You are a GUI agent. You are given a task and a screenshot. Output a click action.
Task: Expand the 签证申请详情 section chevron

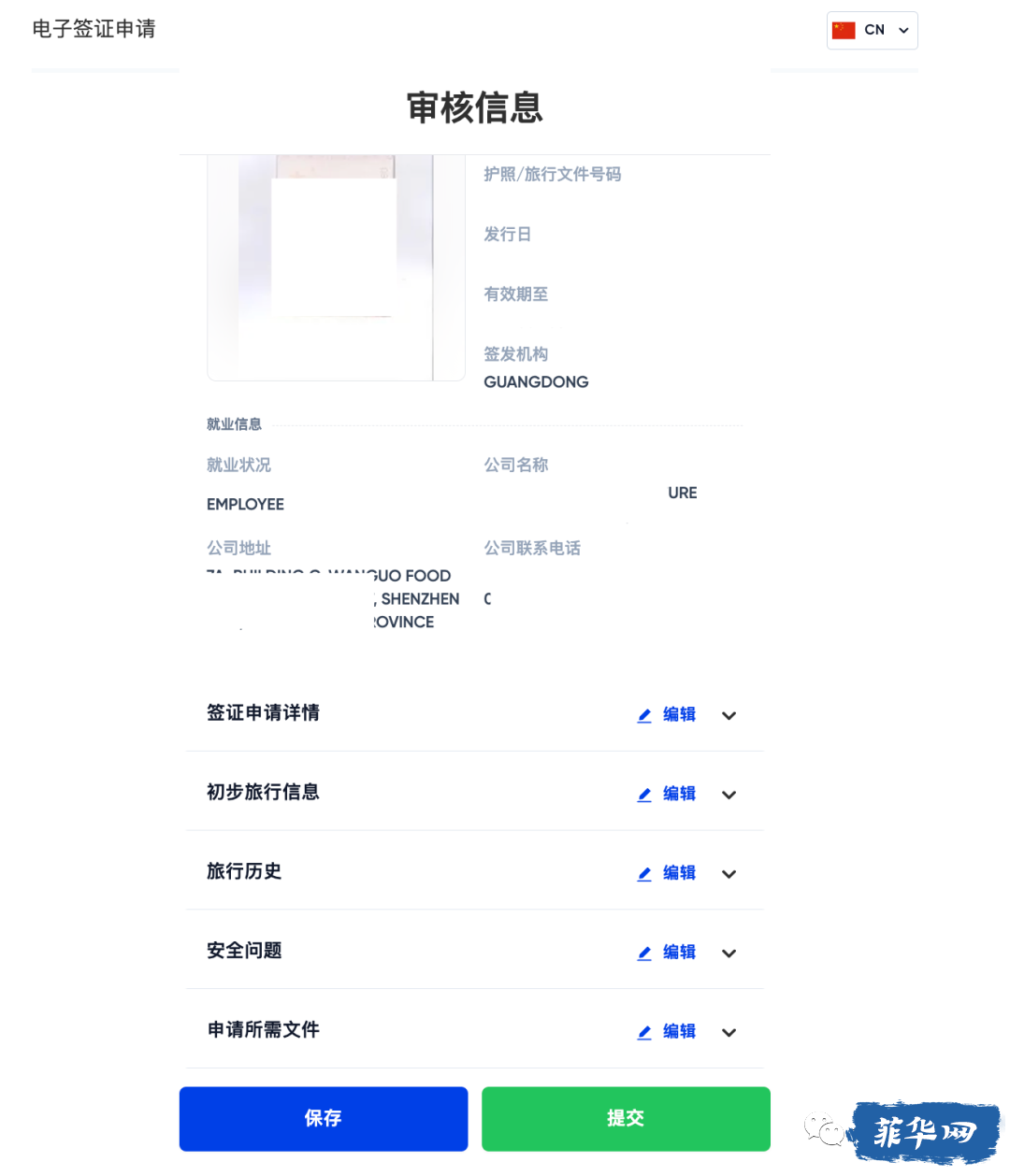click(x=729, y=716)
